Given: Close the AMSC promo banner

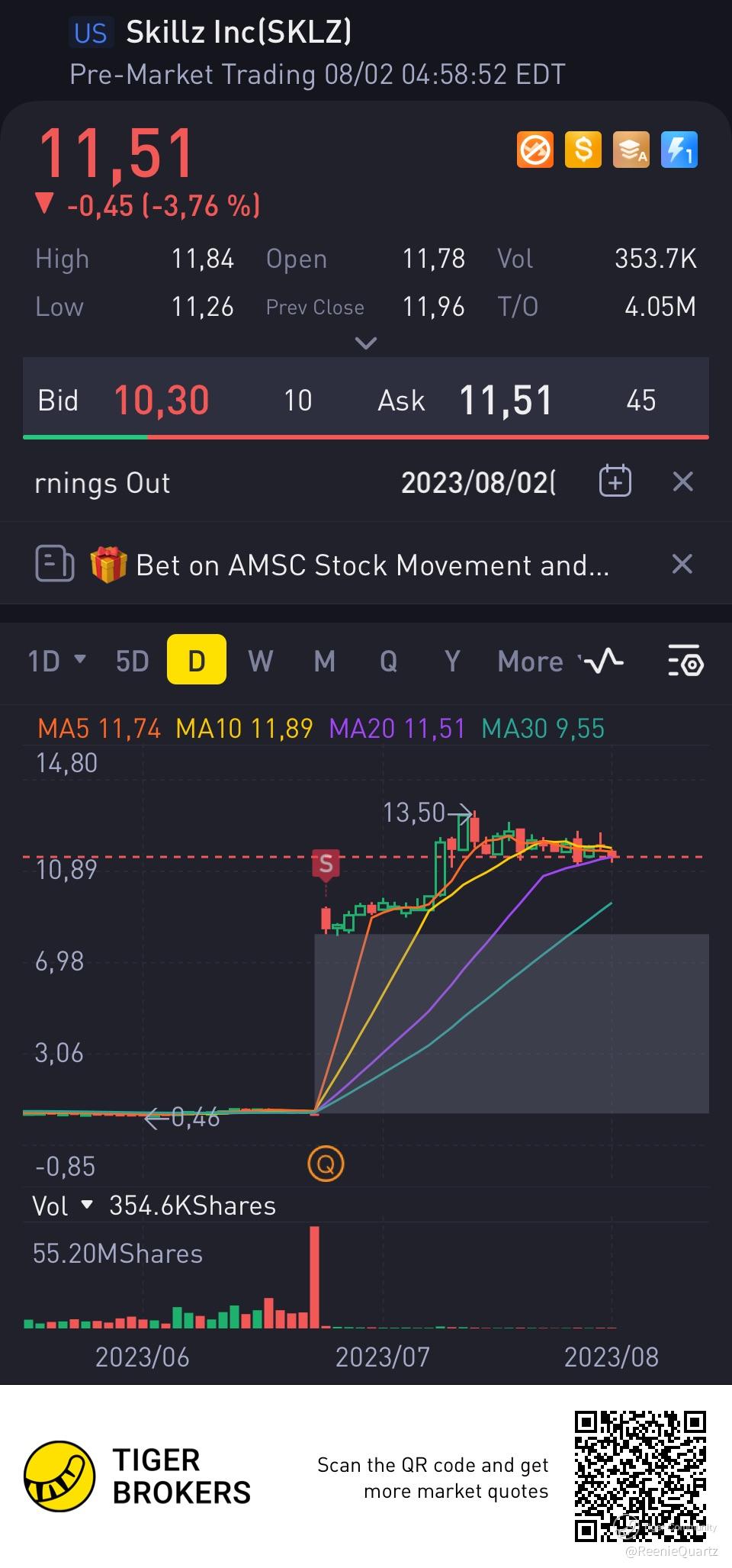Looking at the screenshot, I should tap(682, 565).
